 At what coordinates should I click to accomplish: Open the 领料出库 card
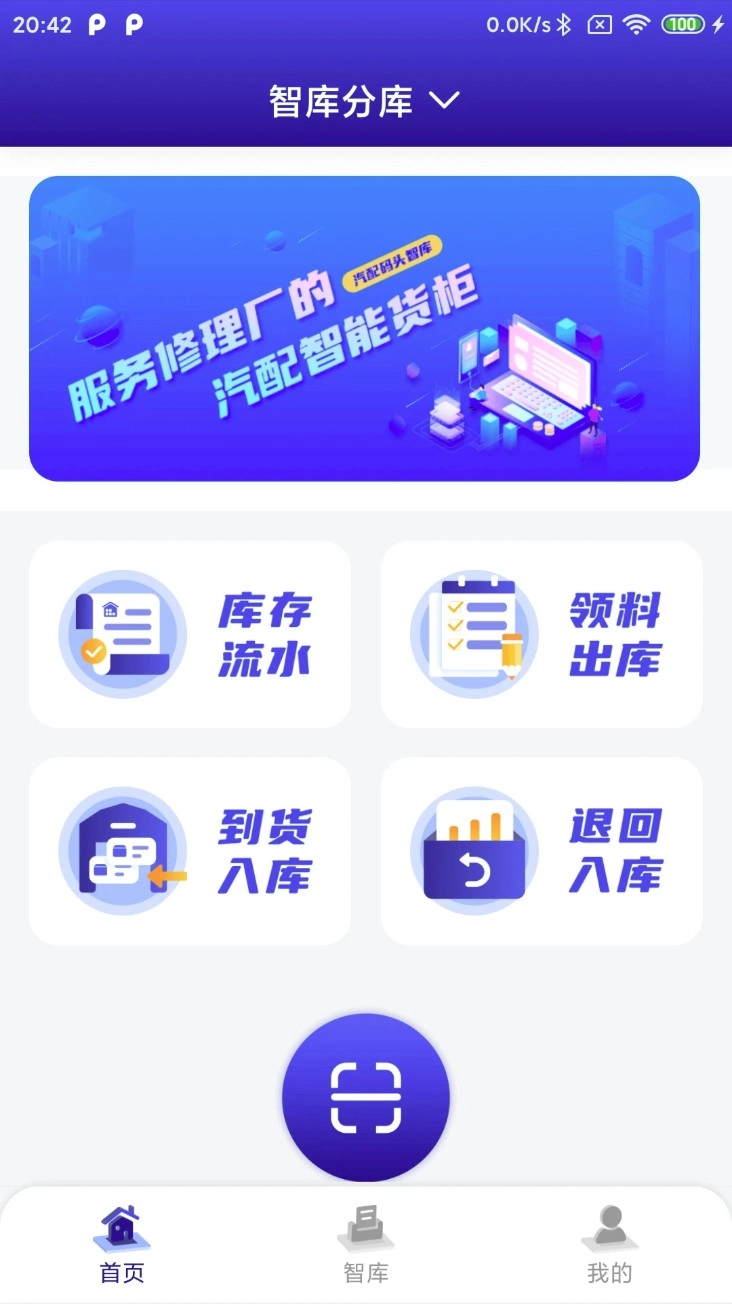(x=541, y=632)
